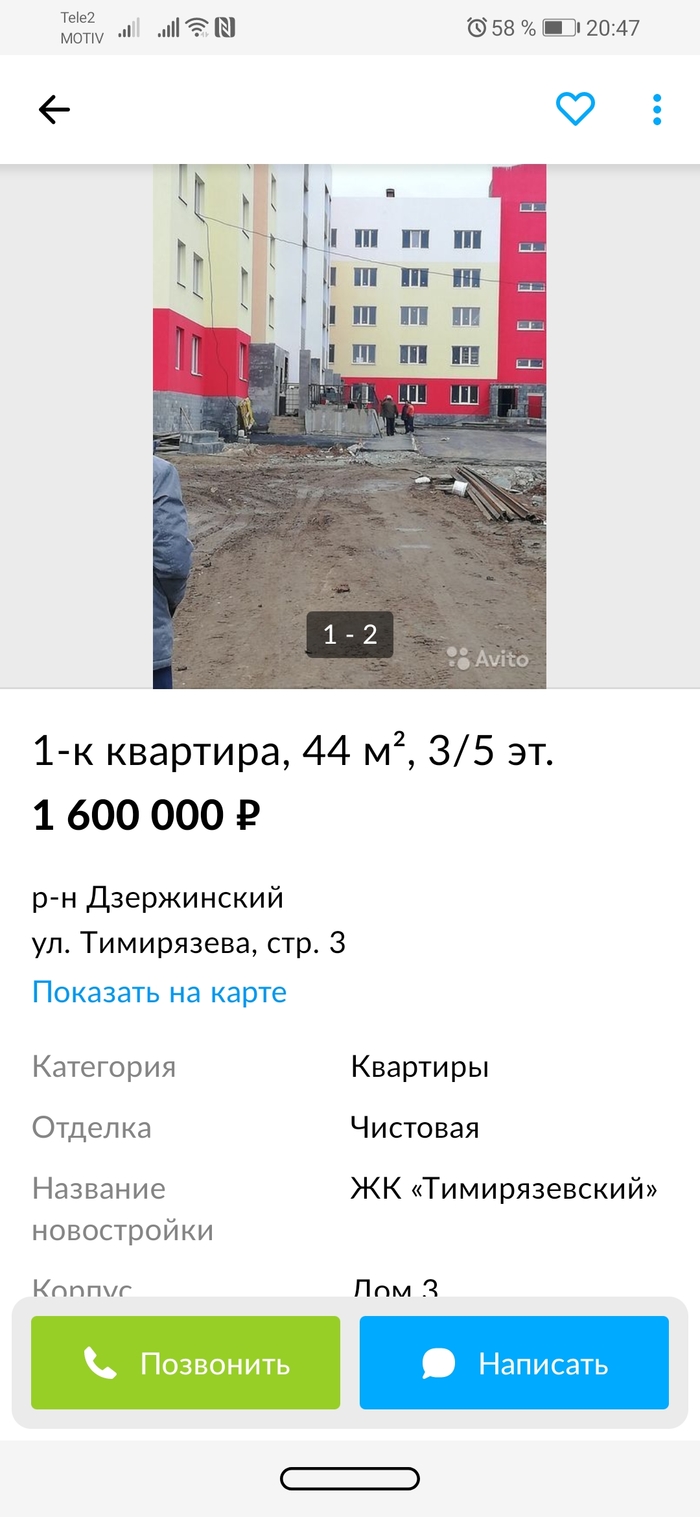Open the apartment photo gallery
Viewport: 700px width, 1517px height.
(x=349, y=426)
